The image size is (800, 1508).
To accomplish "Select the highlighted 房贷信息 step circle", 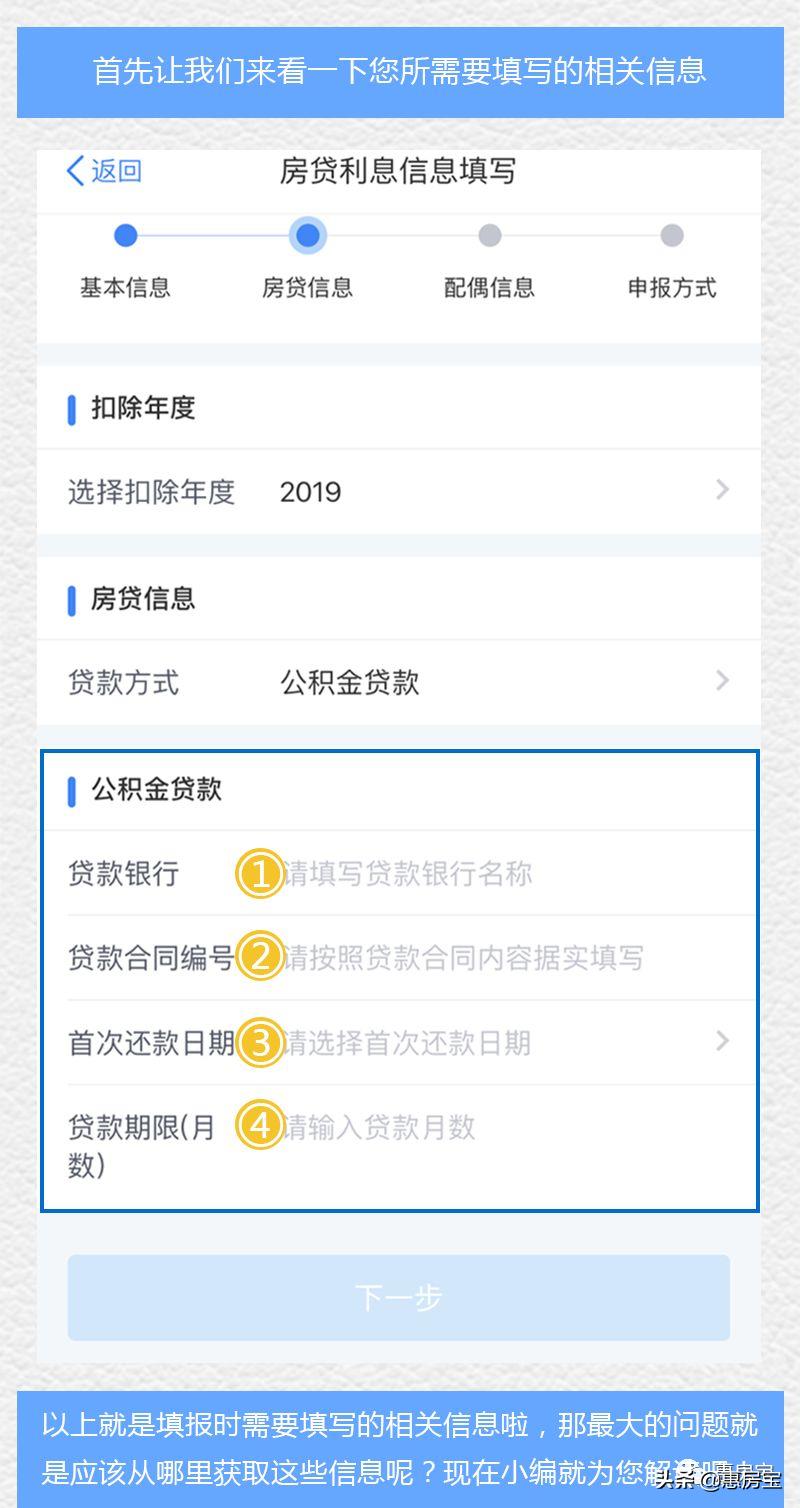I will click(307, 235).
